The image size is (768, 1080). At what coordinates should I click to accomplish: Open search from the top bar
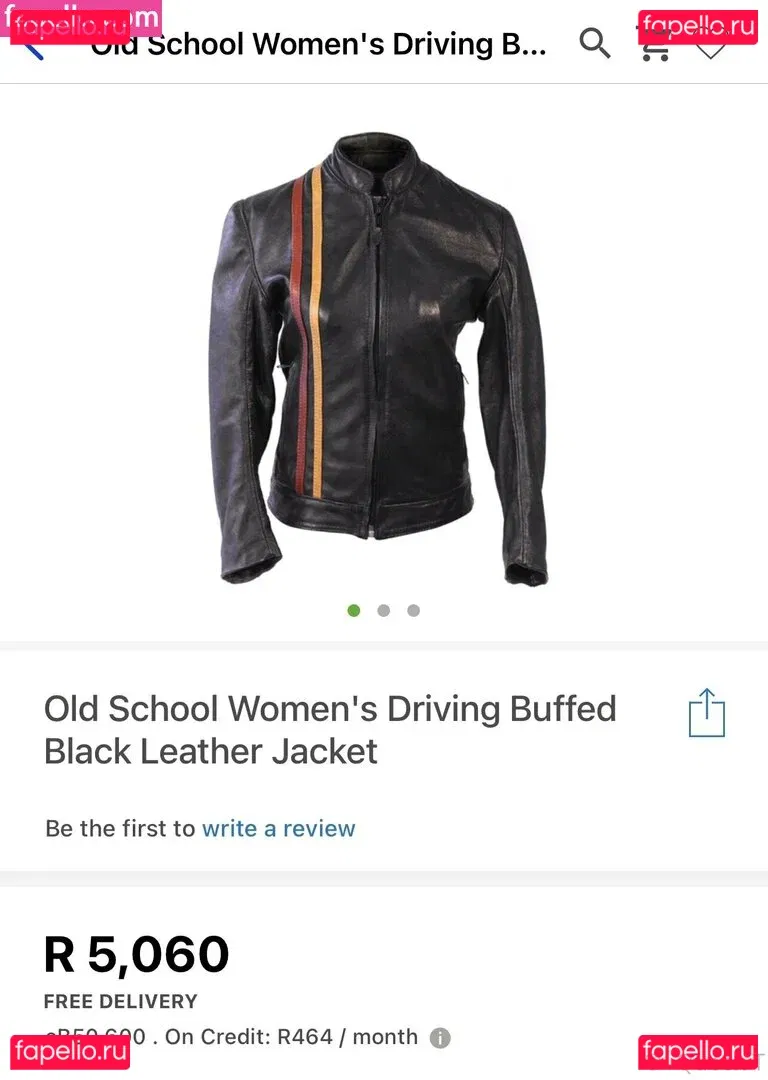click(x=595, y=43)
